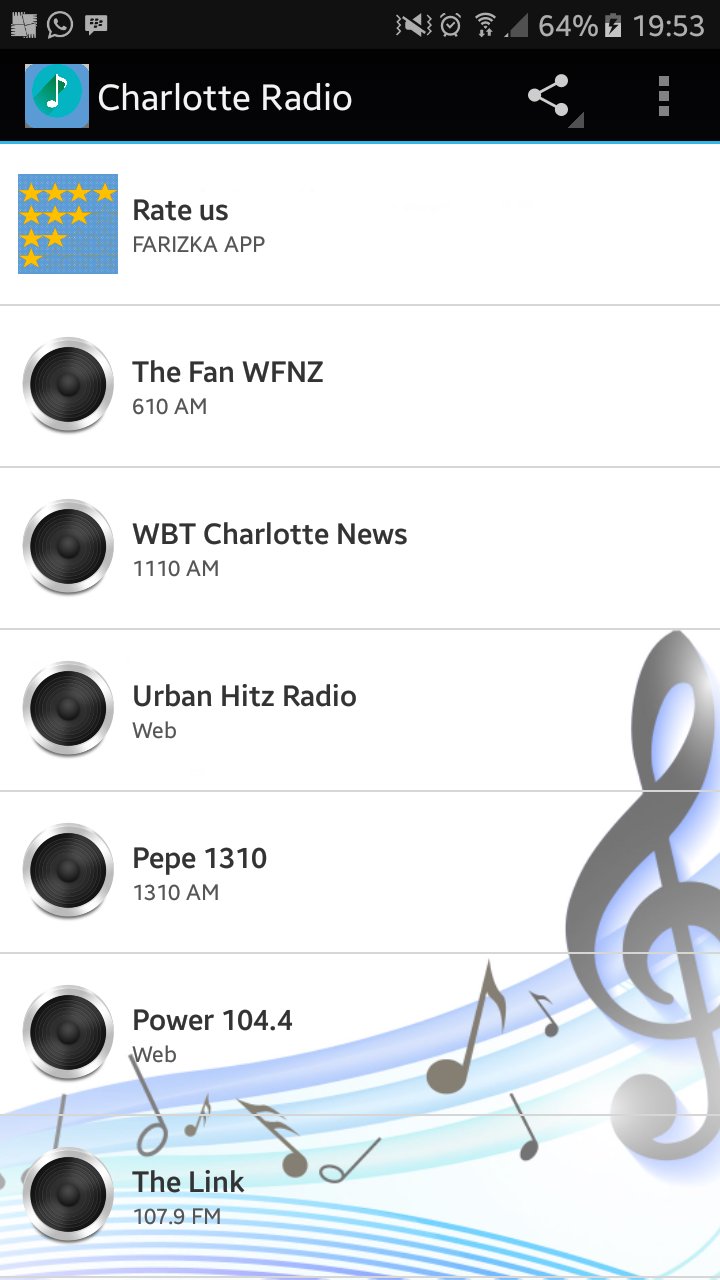Tap the speaker icon for The Link
Image resolution: width=720 pixels, height=1280 pixels.
coord(67,1193)
